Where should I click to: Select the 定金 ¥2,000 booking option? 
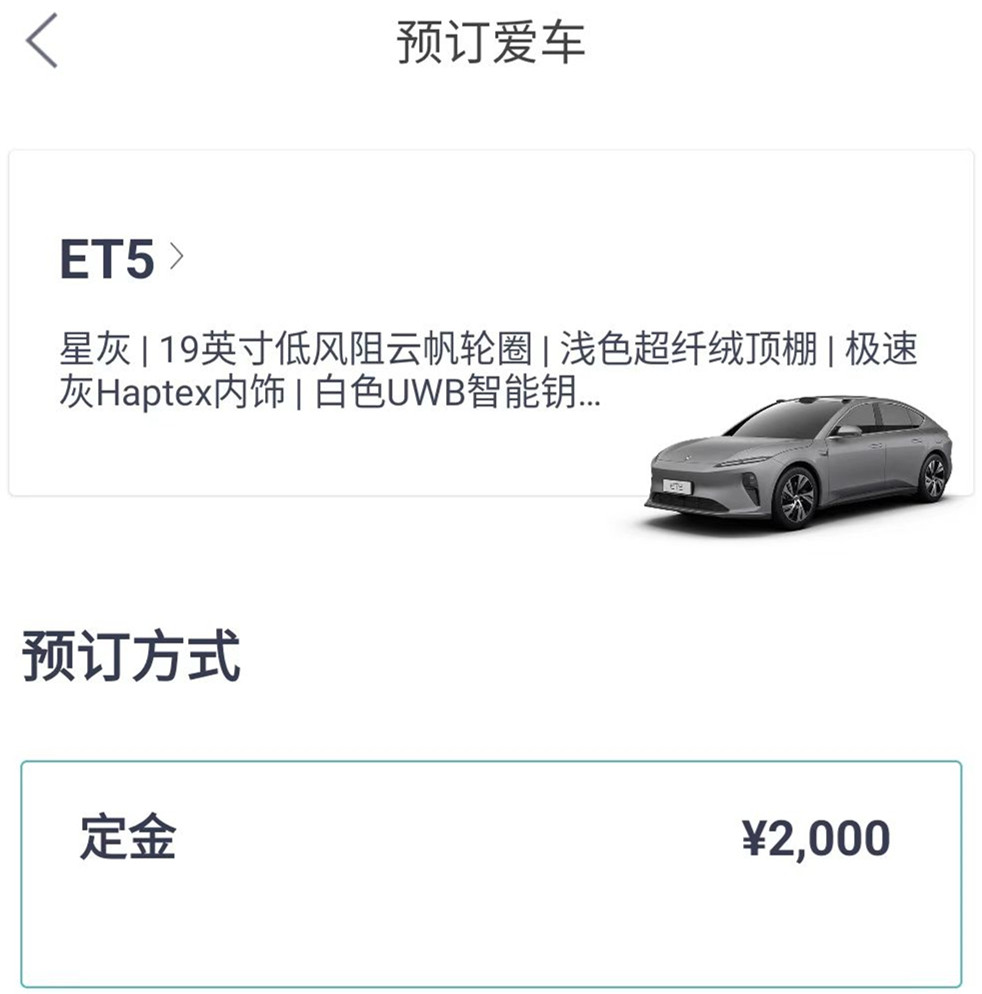(x=490, y=872)
